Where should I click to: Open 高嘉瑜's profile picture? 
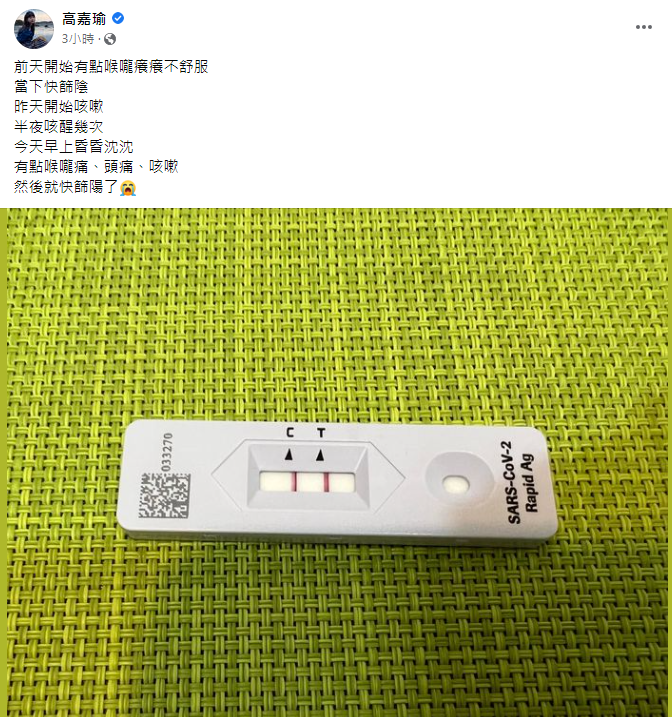pyautogui.click(x=33, y=28)
